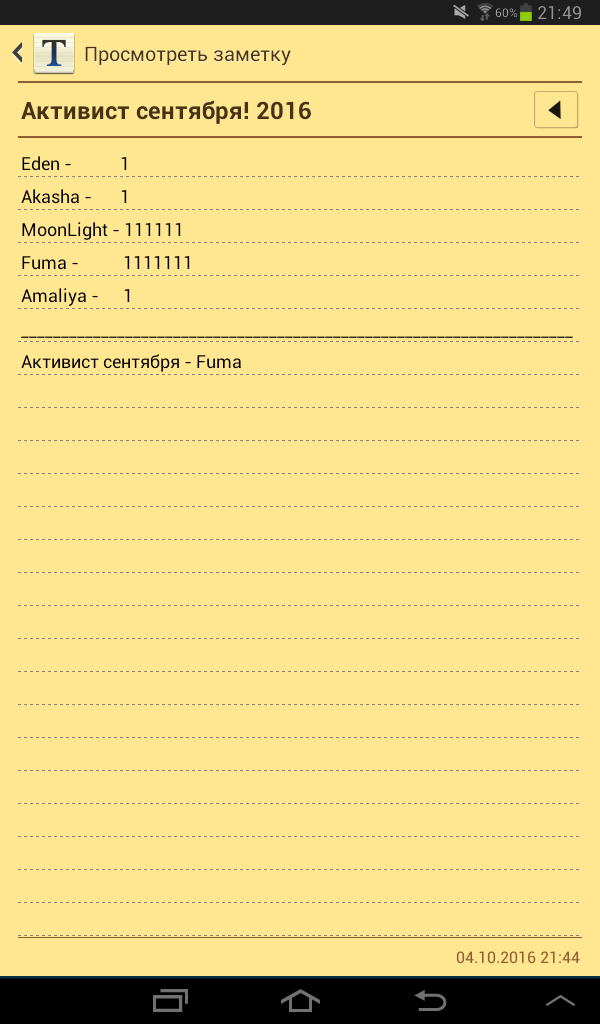The width and height of the screenshot is (600, 1024).
Task: Tap the system back button
Action: (x=430, y=1001)
